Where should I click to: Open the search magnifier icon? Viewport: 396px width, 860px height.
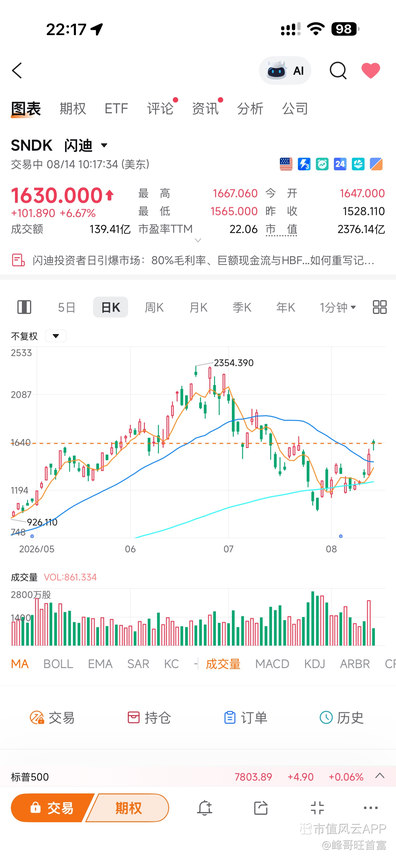[x=338, y=71]
